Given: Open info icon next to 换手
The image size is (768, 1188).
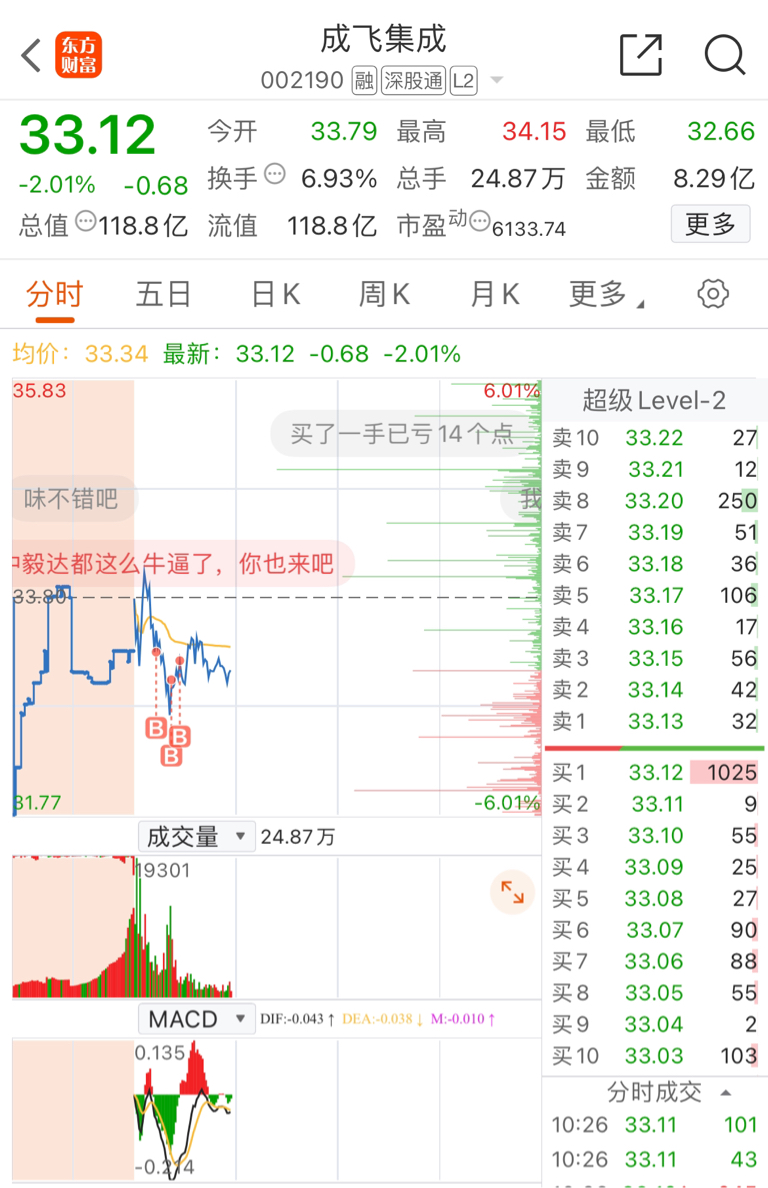Looking at the screenshot, I should [274, 174].
